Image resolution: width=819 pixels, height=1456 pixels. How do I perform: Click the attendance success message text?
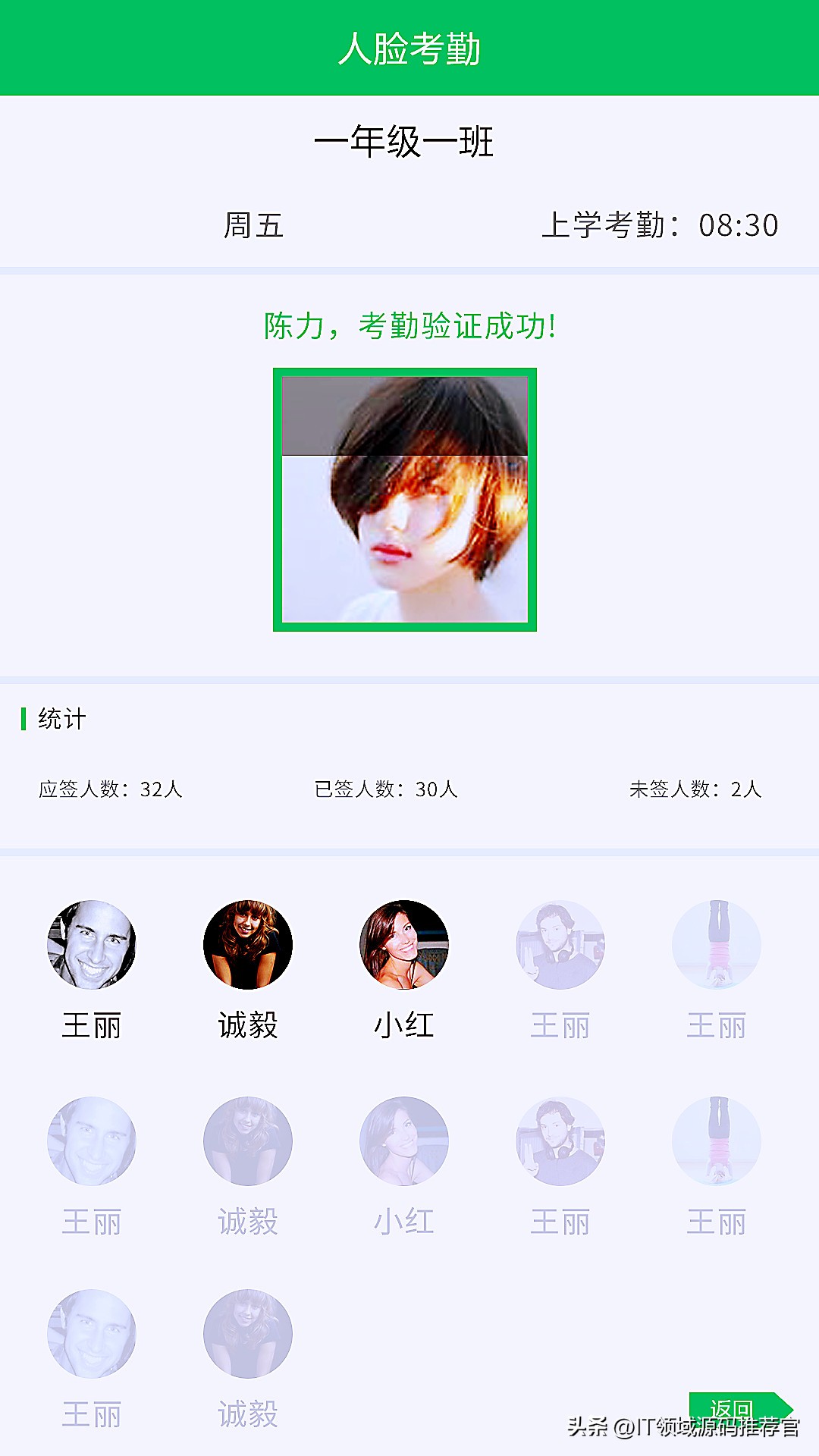coord(409,328)
